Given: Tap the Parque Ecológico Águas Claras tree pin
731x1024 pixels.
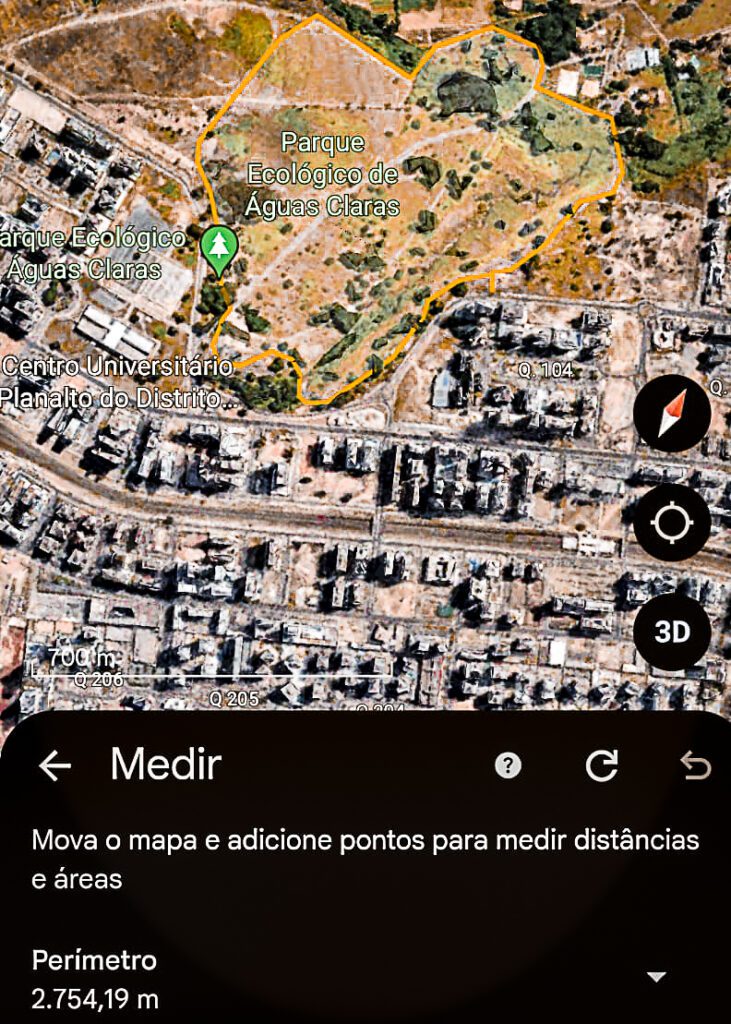Looking at the screenshot, I should click(219, 248).
